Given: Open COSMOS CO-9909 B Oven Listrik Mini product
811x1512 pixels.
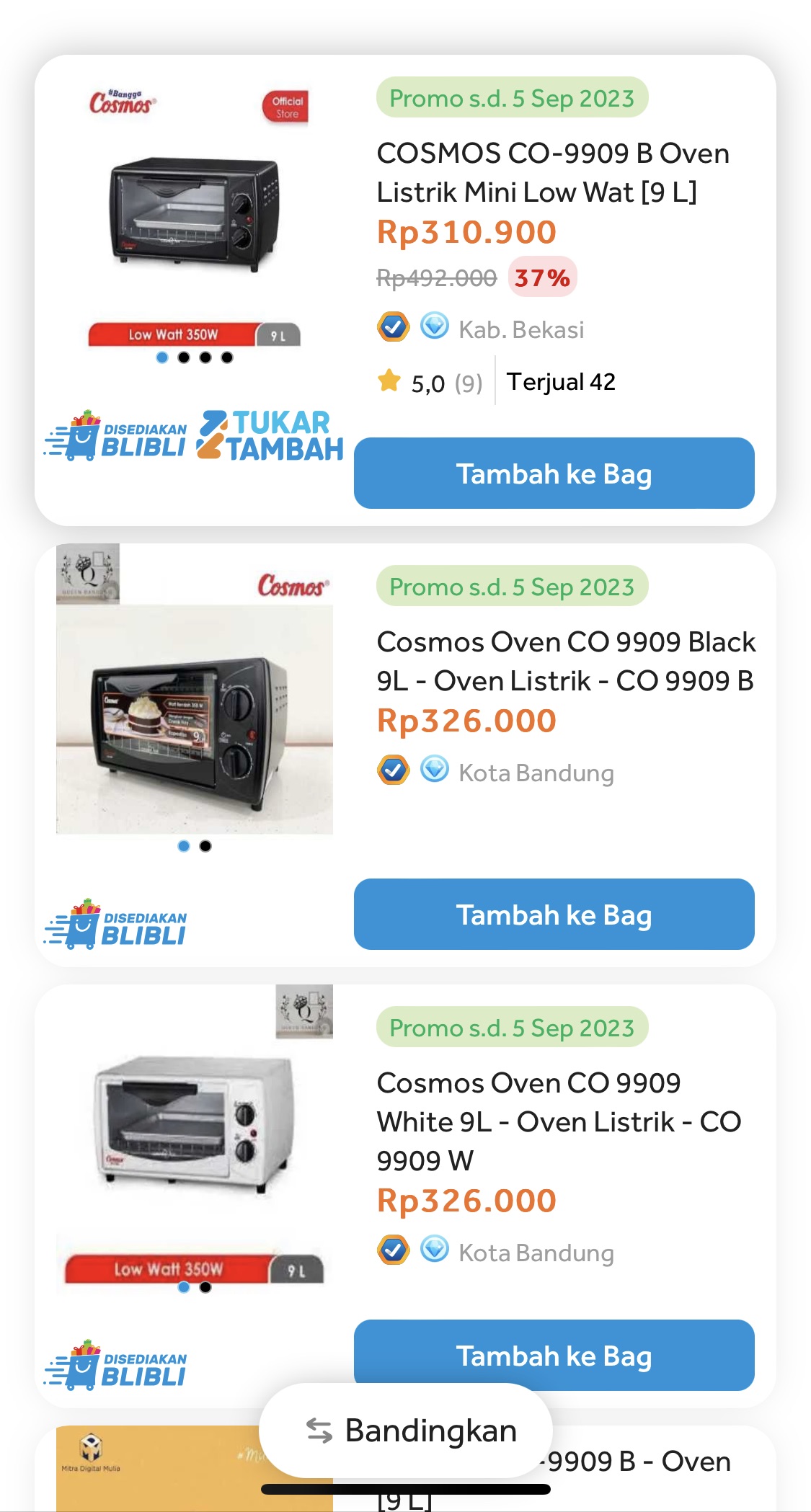Looking at the screenshot, I should [552, 173].
